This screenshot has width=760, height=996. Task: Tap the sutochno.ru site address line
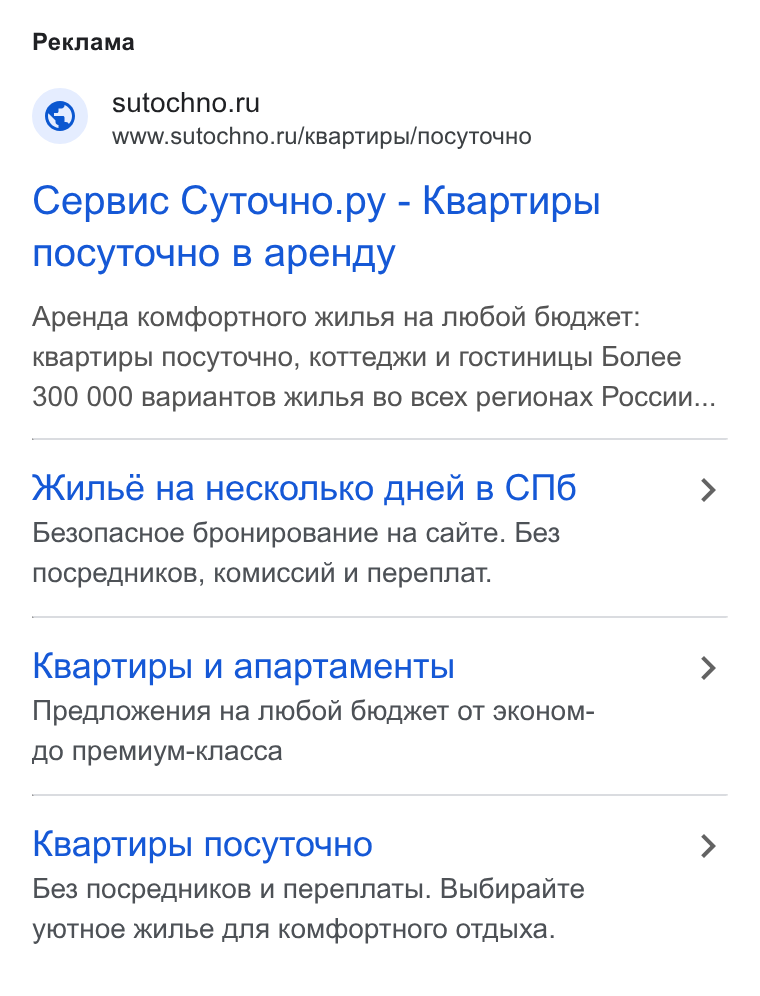[322, 136]
